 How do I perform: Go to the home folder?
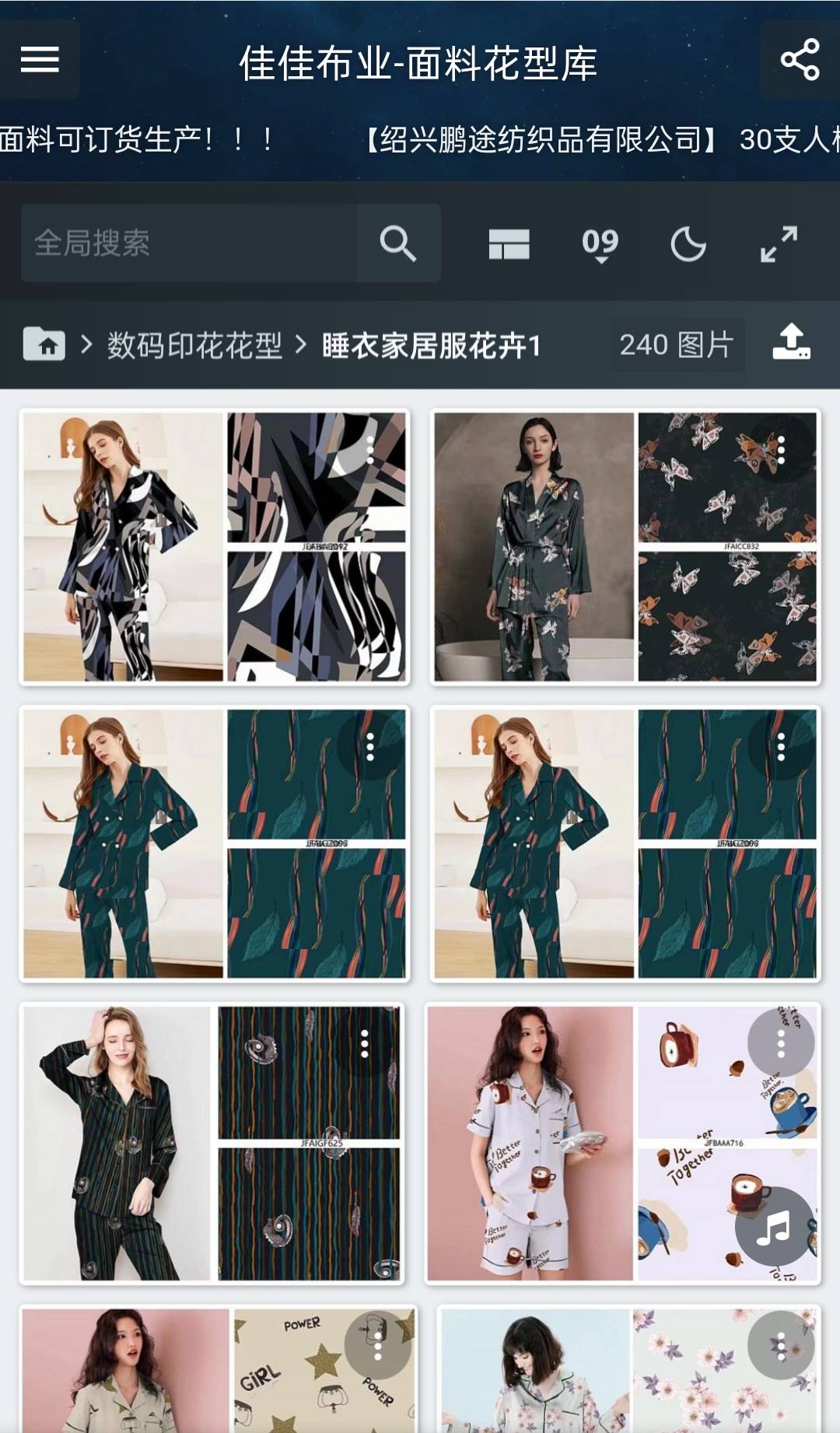(44, 344)
